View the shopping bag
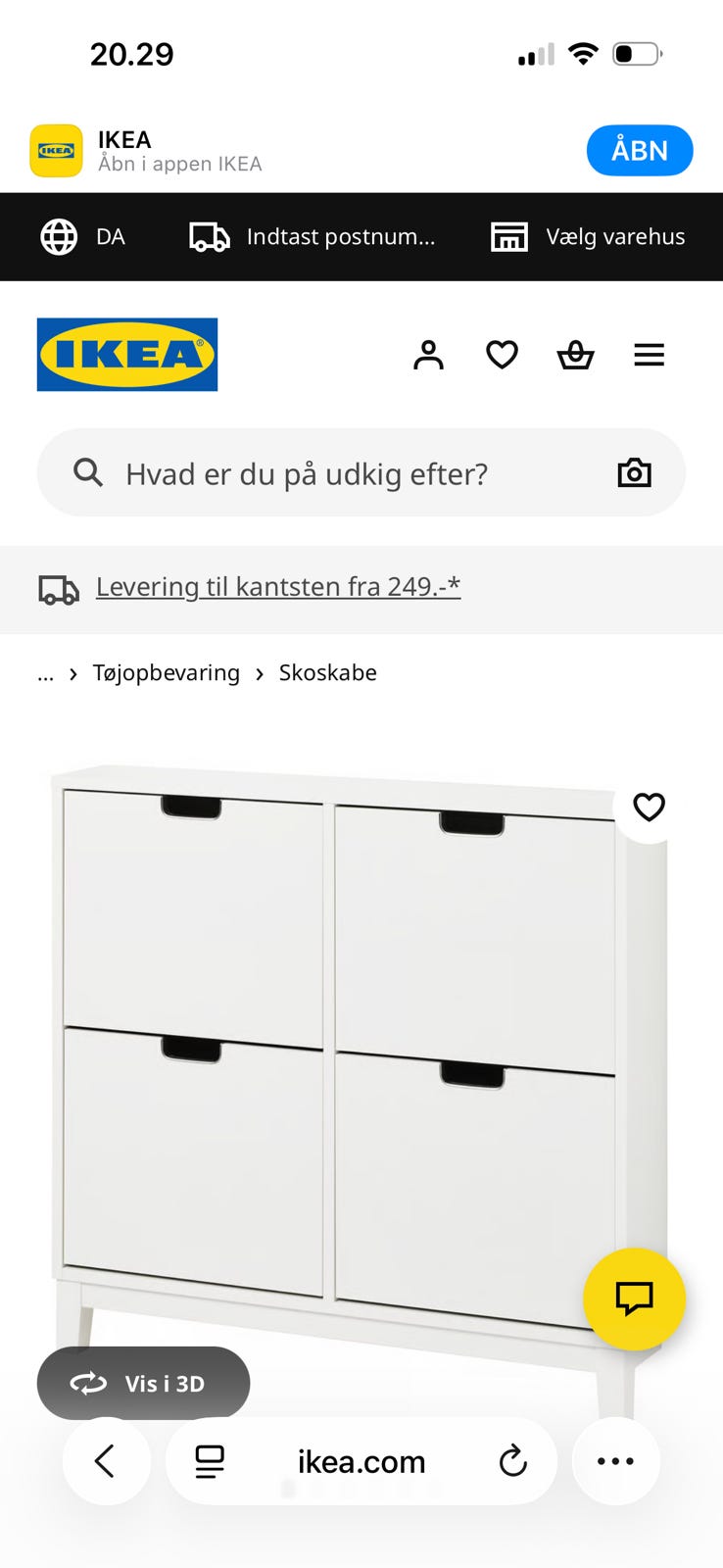 [x=575, y=355]
